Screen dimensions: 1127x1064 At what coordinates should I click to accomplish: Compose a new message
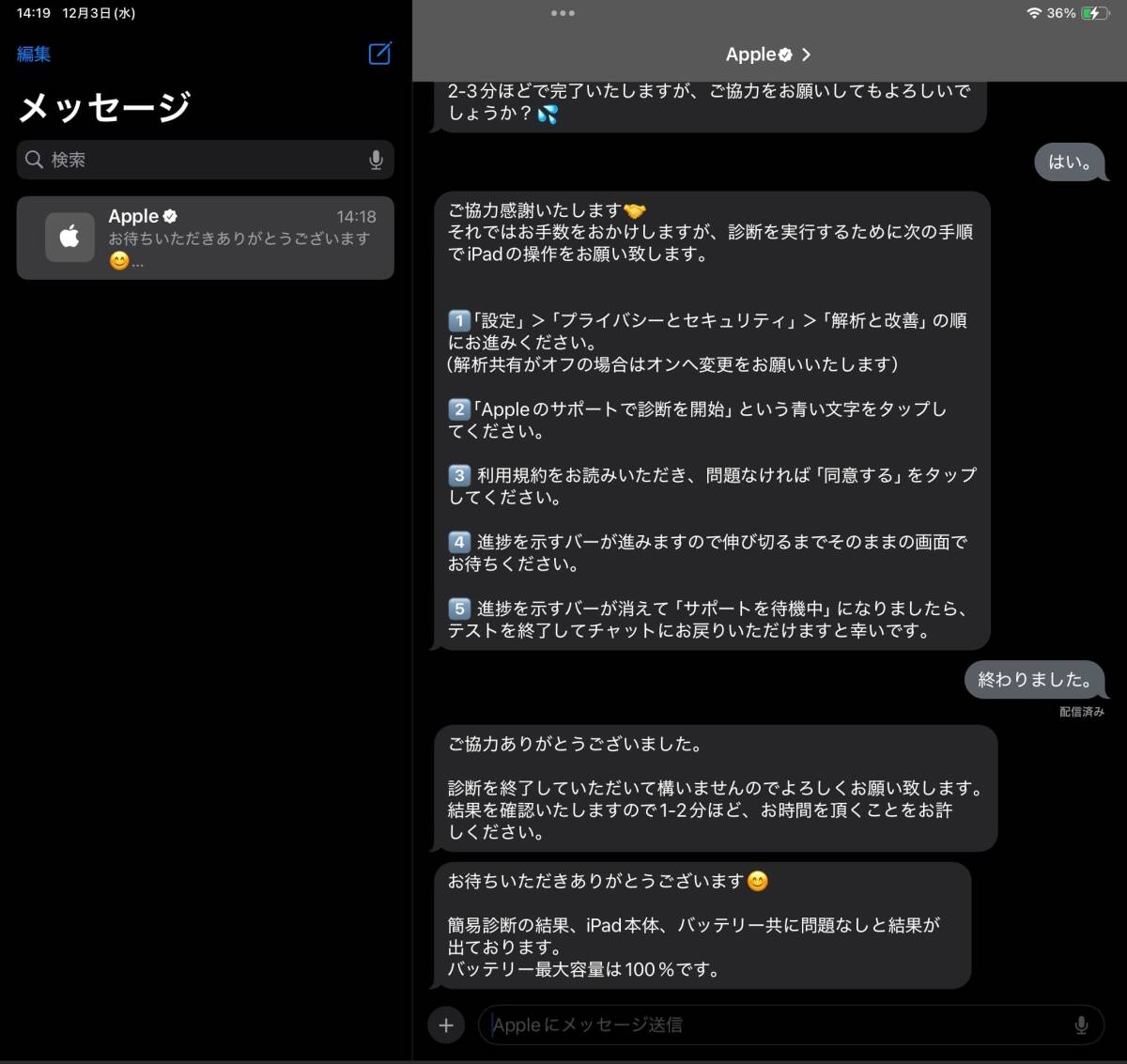(379, 54)
